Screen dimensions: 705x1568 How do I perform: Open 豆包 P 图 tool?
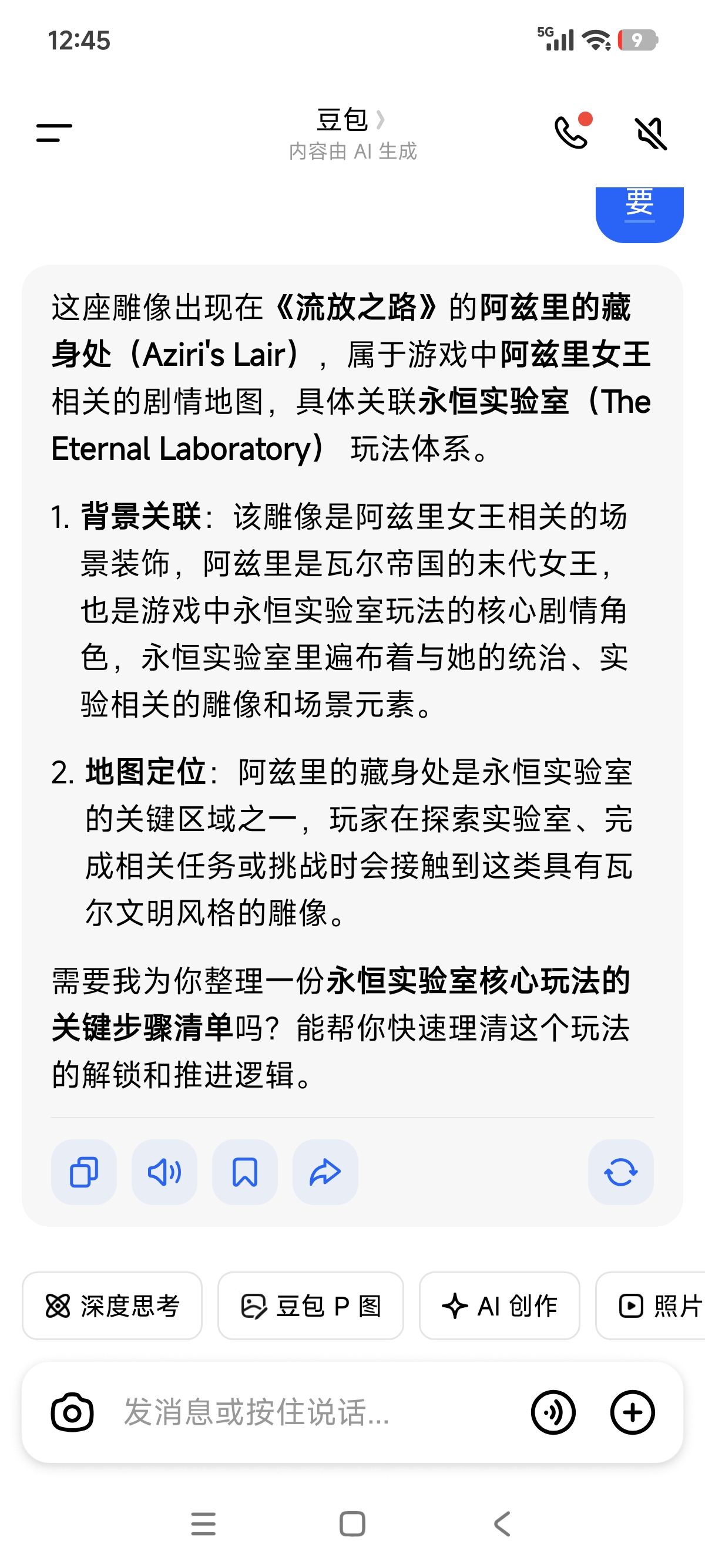coord(310,1305)
